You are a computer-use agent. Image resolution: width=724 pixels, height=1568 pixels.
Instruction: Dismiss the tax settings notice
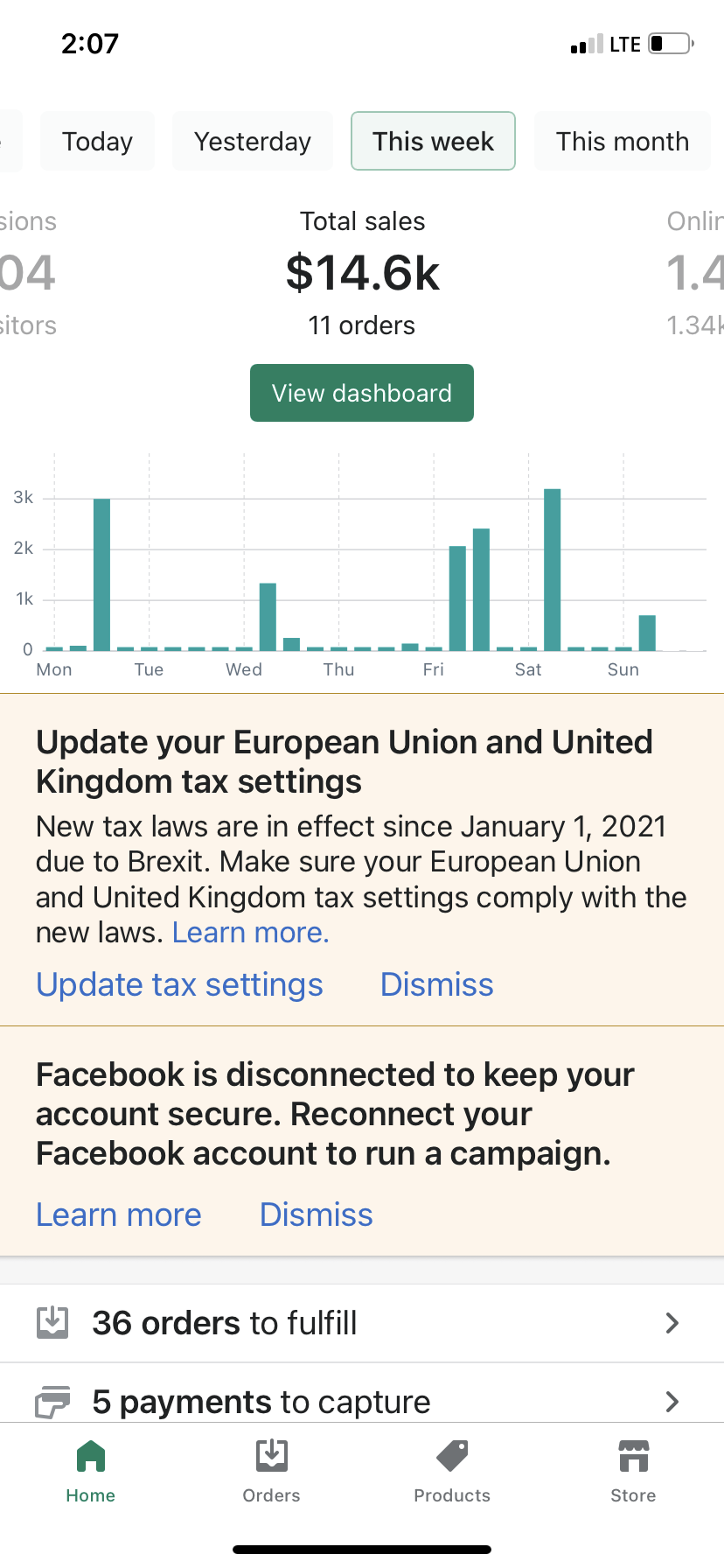coord(436,985)
